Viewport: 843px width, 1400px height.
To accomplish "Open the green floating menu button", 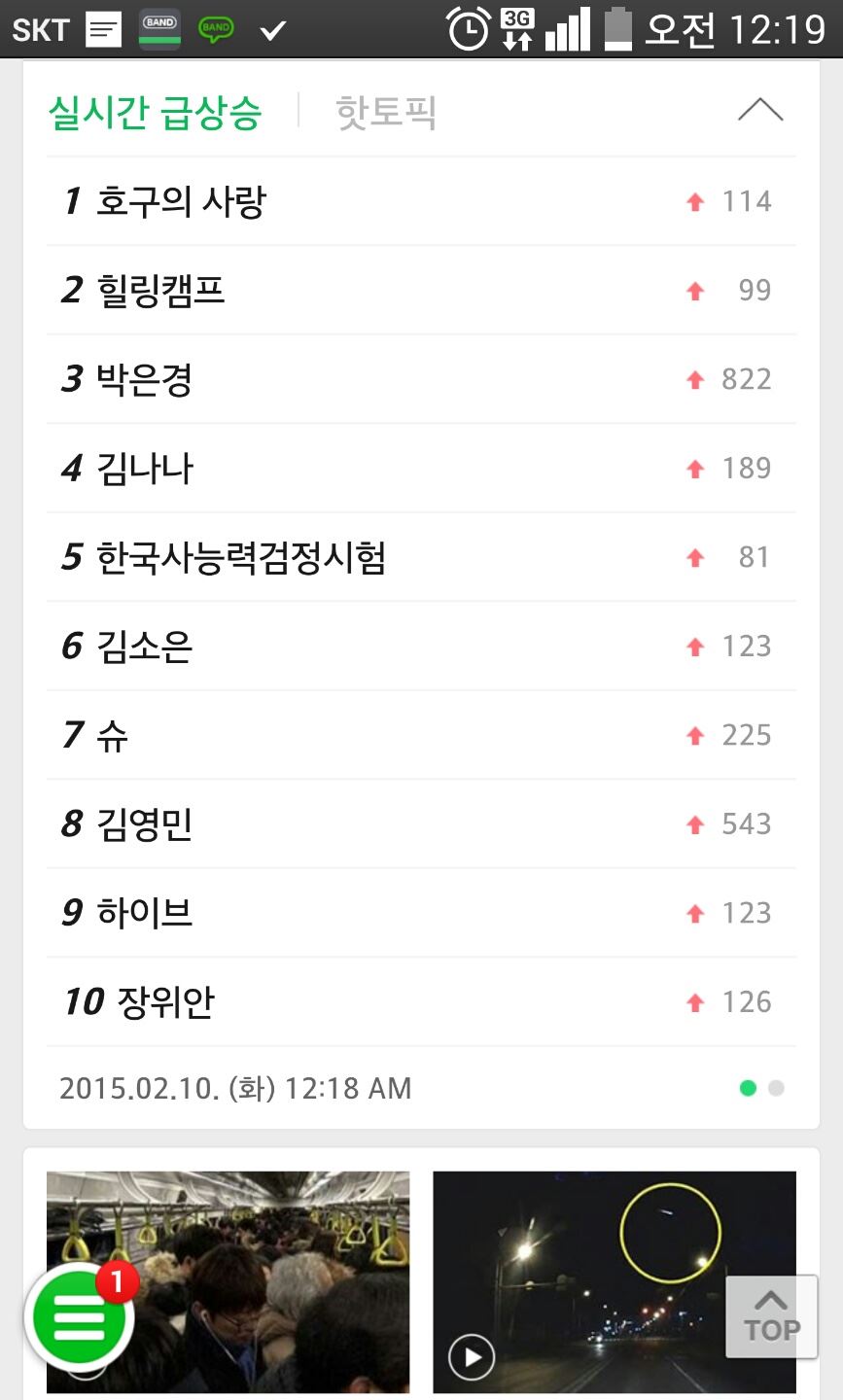I will tap(80, 1320).
